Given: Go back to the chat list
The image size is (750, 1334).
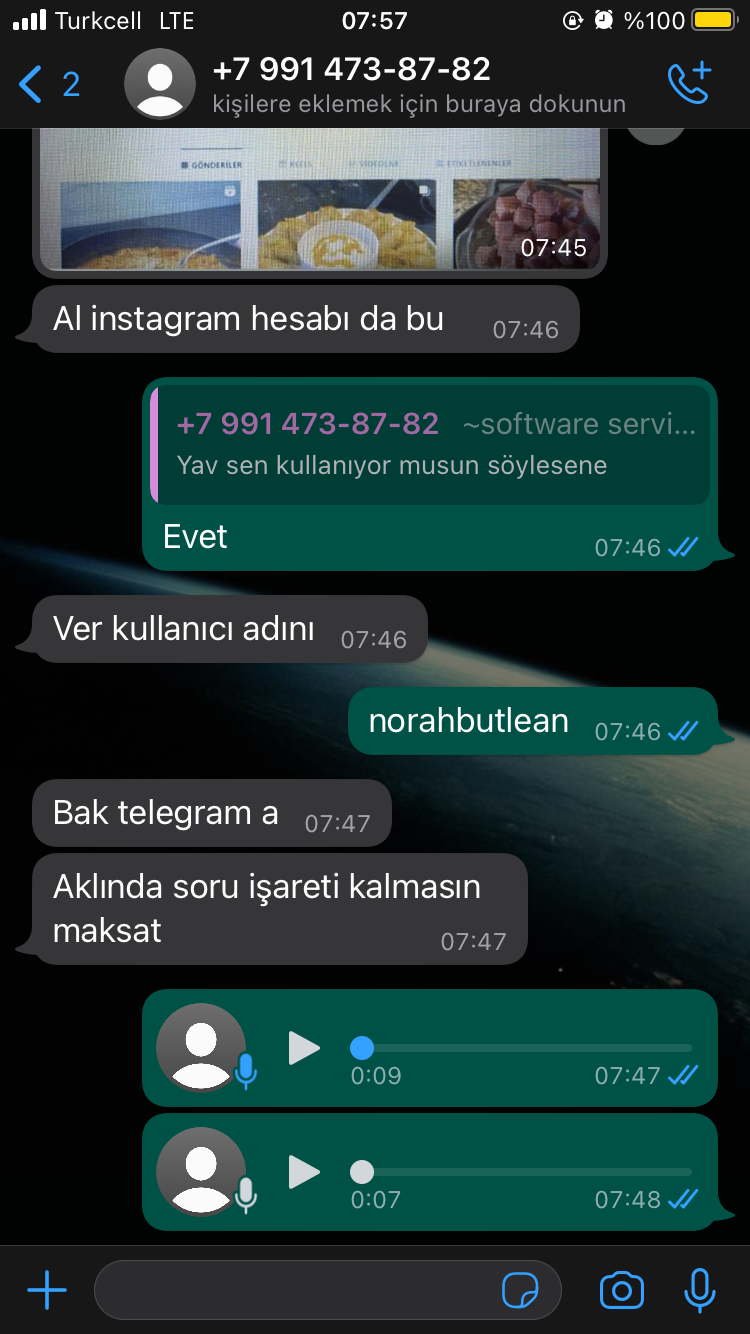Looking at the screenshot, I should point(48,84).
